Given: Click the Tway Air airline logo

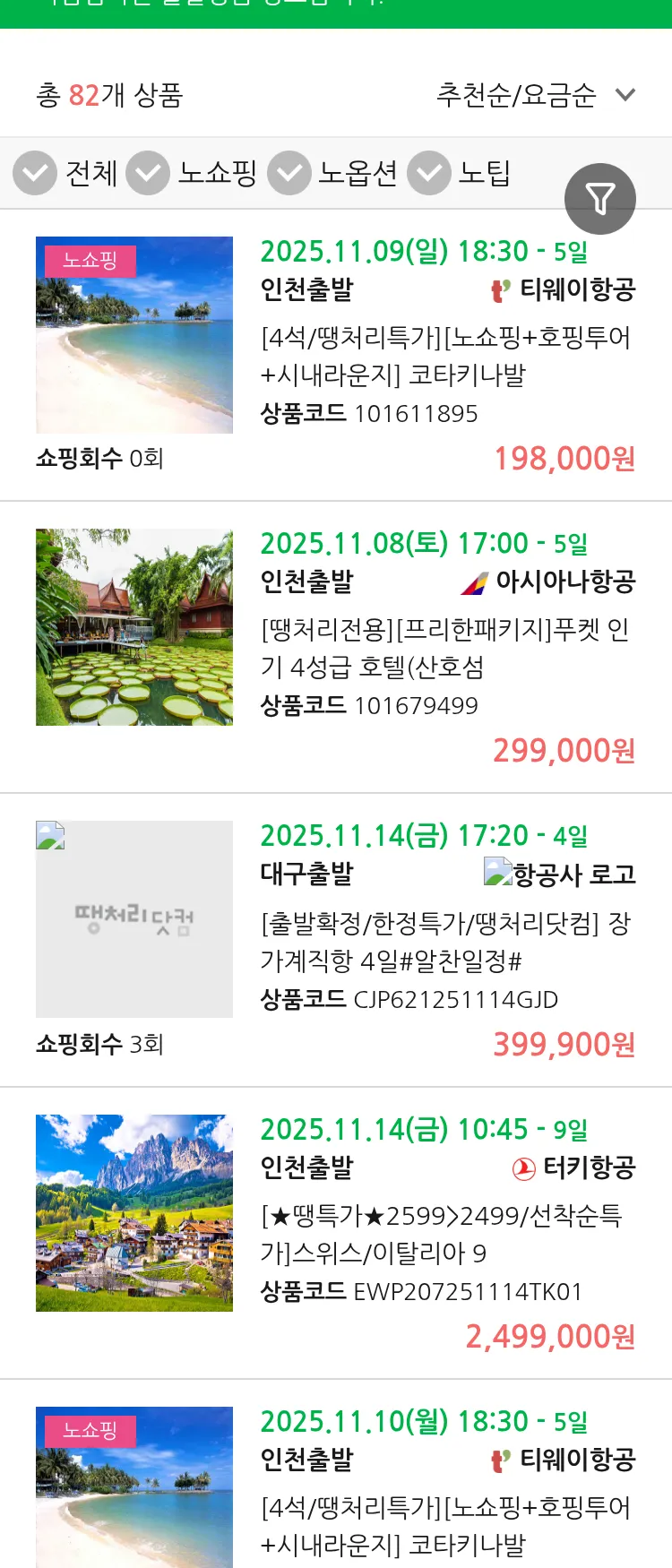Looking at the screenshot, I should point(499,289).
